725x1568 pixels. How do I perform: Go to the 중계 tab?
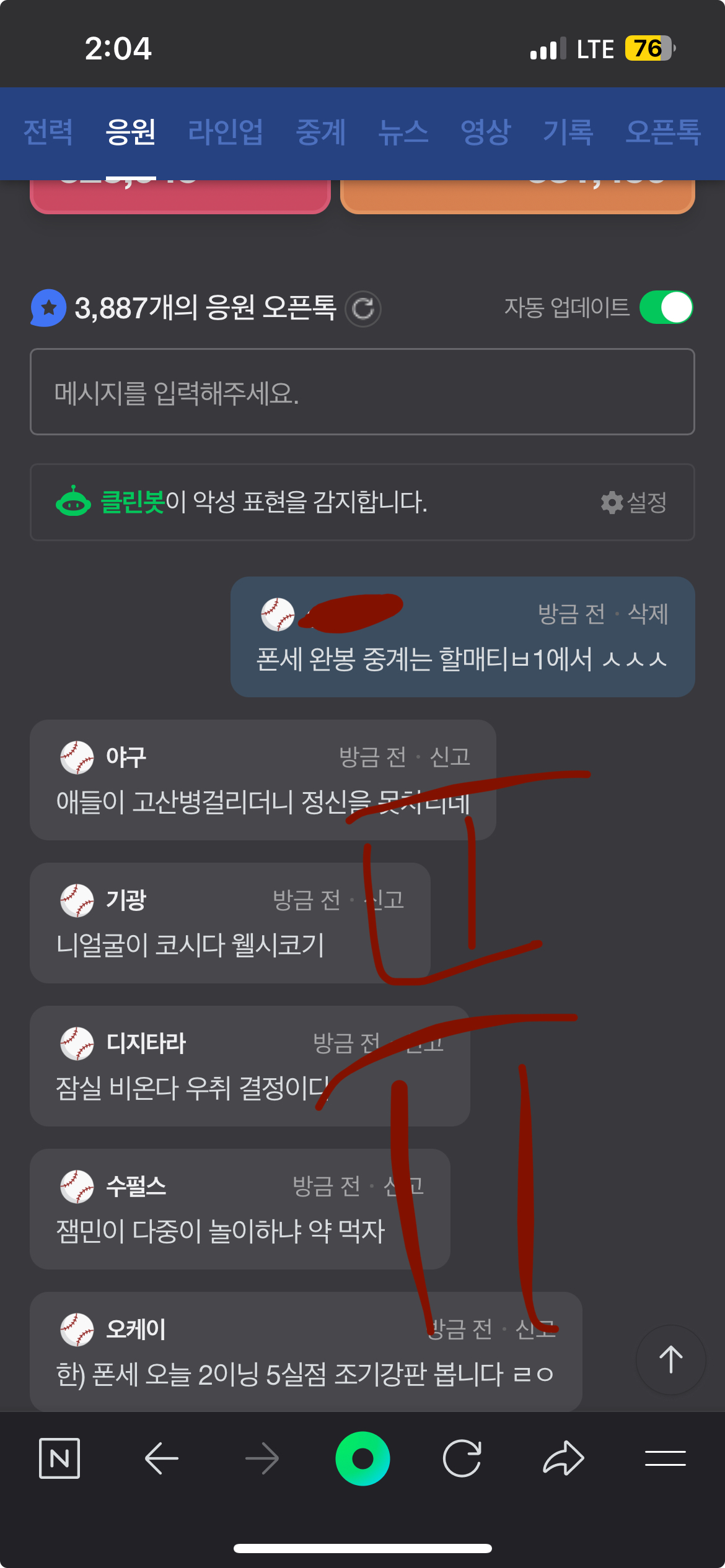[320, 132]
